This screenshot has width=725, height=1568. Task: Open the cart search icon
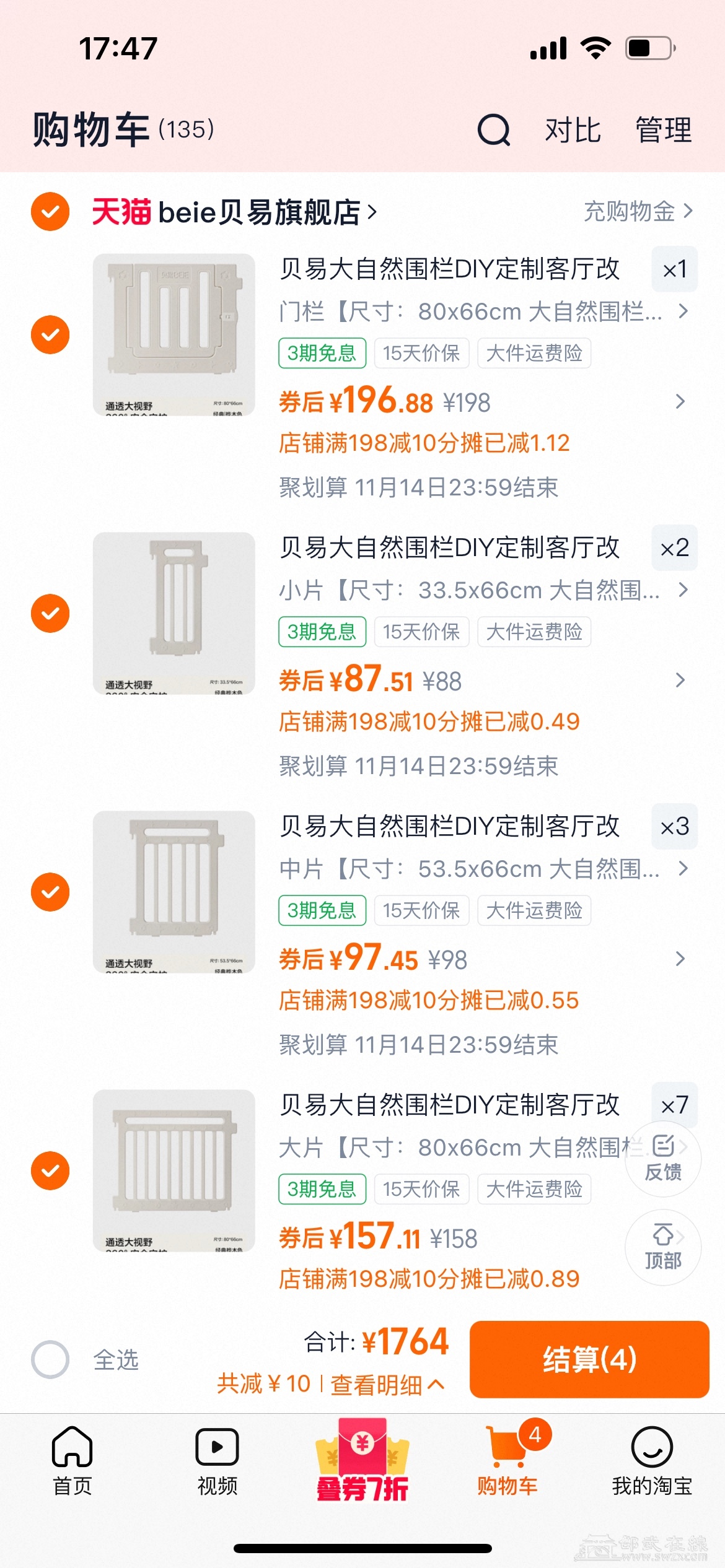click(493, 130)
